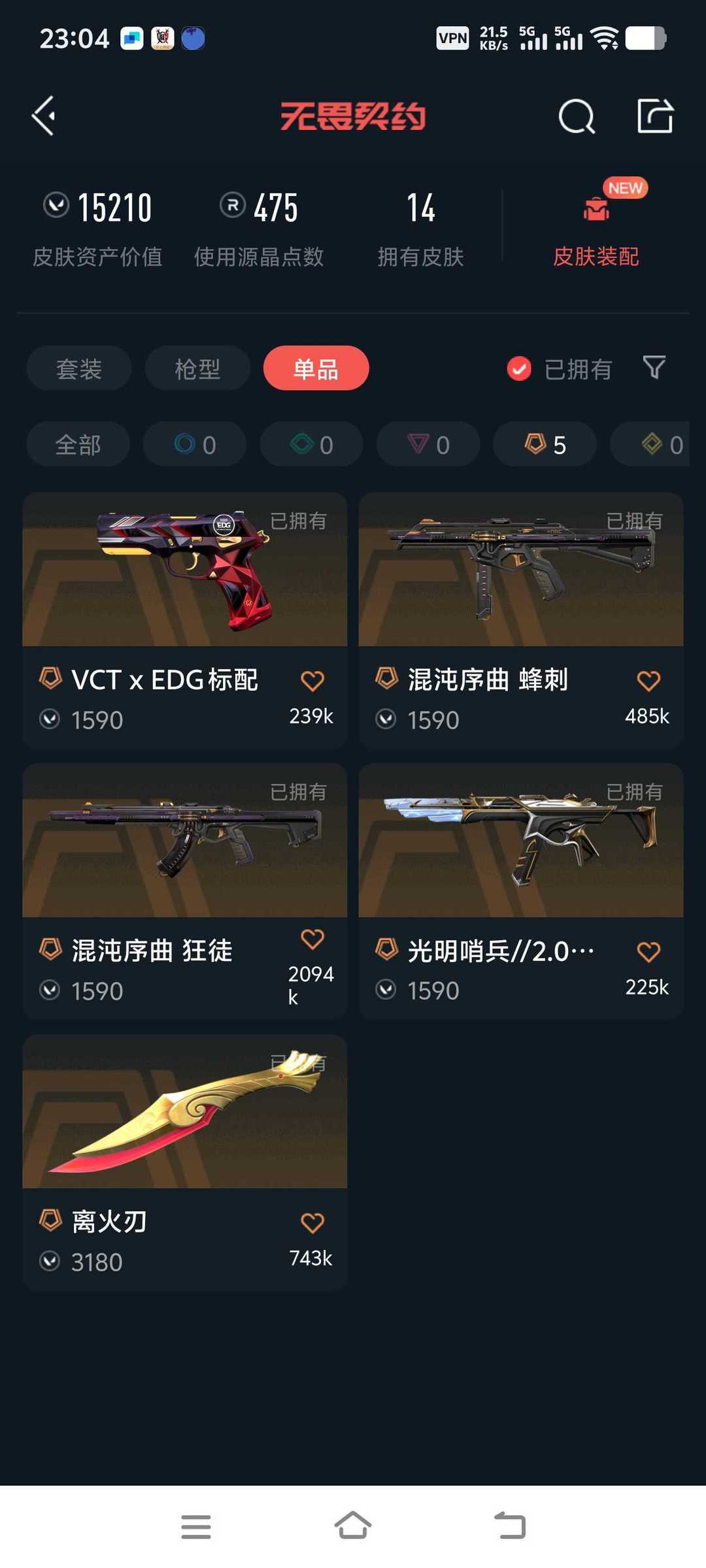This screenshot has width=706, height=1568.
Task: Switch to the 枪型 tab
Action: pos(197,368)
